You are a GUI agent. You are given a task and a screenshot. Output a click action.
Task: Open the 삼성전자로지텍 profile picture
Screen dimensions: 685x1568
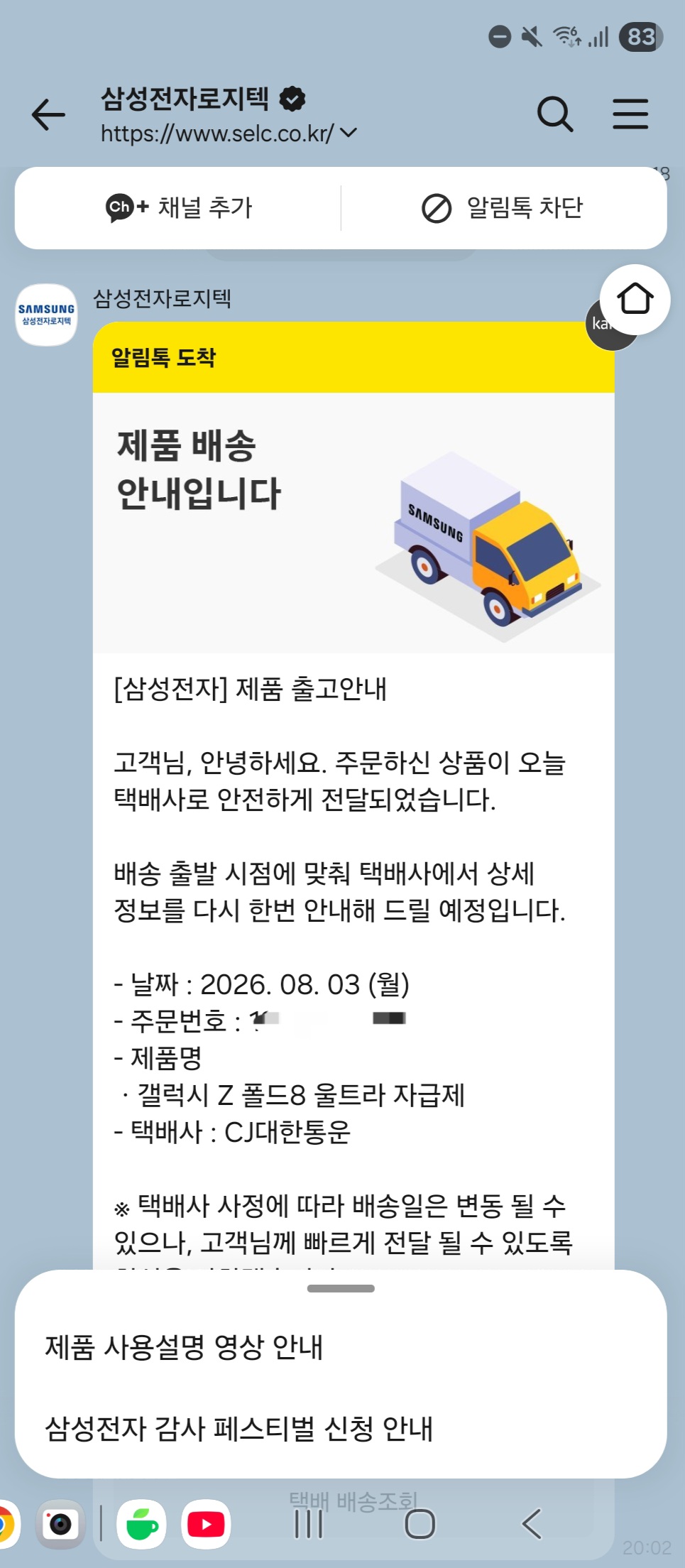(47, 315)
